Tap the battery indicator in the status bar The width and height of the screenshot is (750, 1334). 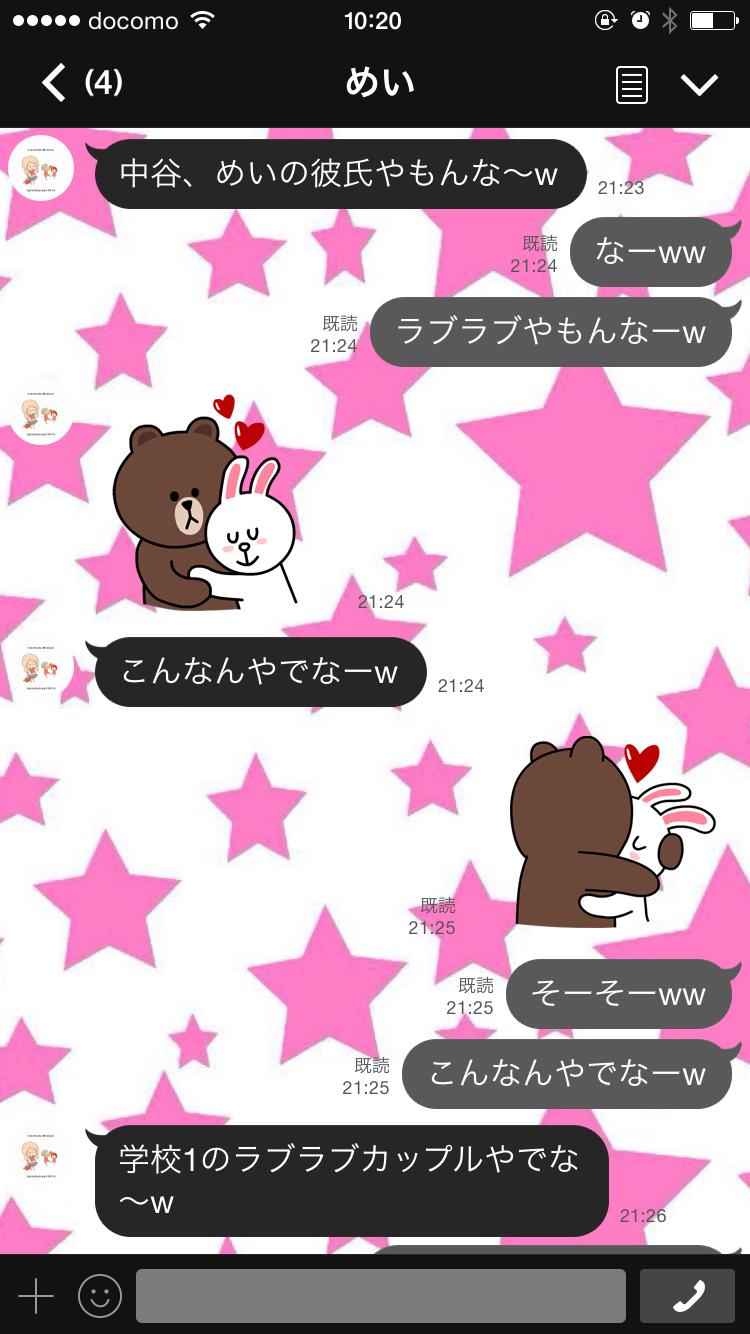[712, 19]
